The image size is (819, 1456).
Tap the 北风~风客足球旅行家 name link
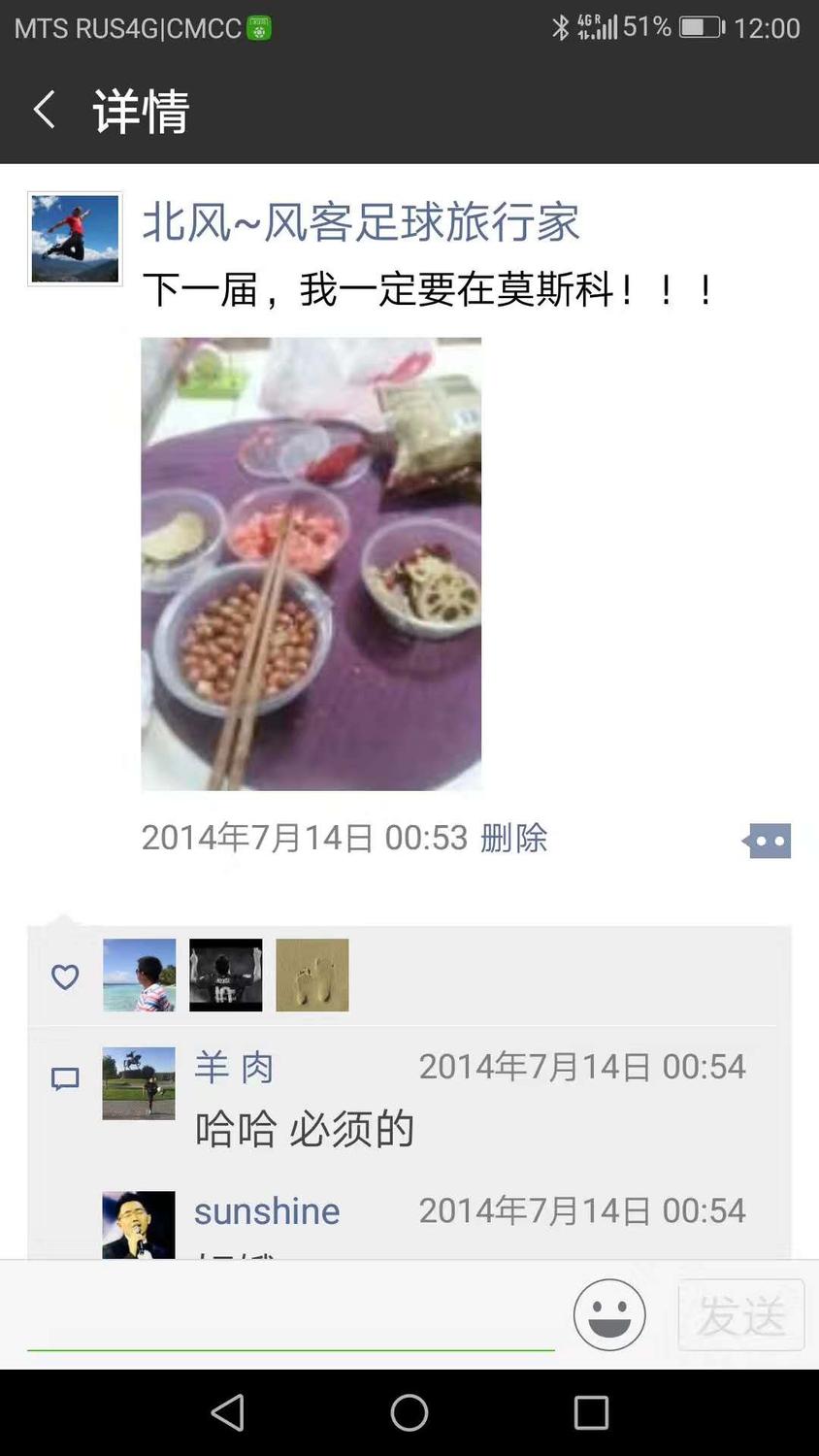click(x=360, y=222)
